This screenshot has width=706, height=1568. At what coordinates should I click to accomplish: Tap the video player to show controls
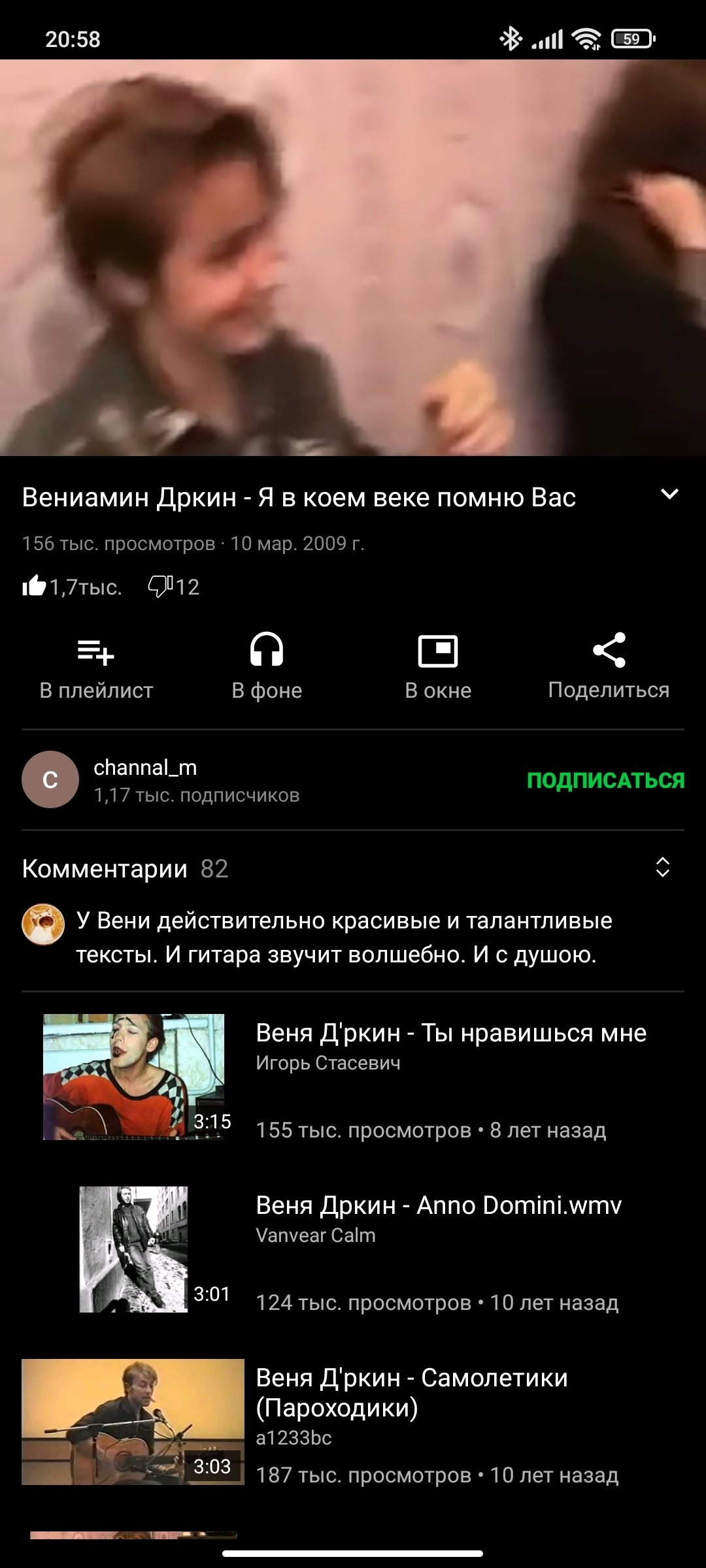pos(353,257)
